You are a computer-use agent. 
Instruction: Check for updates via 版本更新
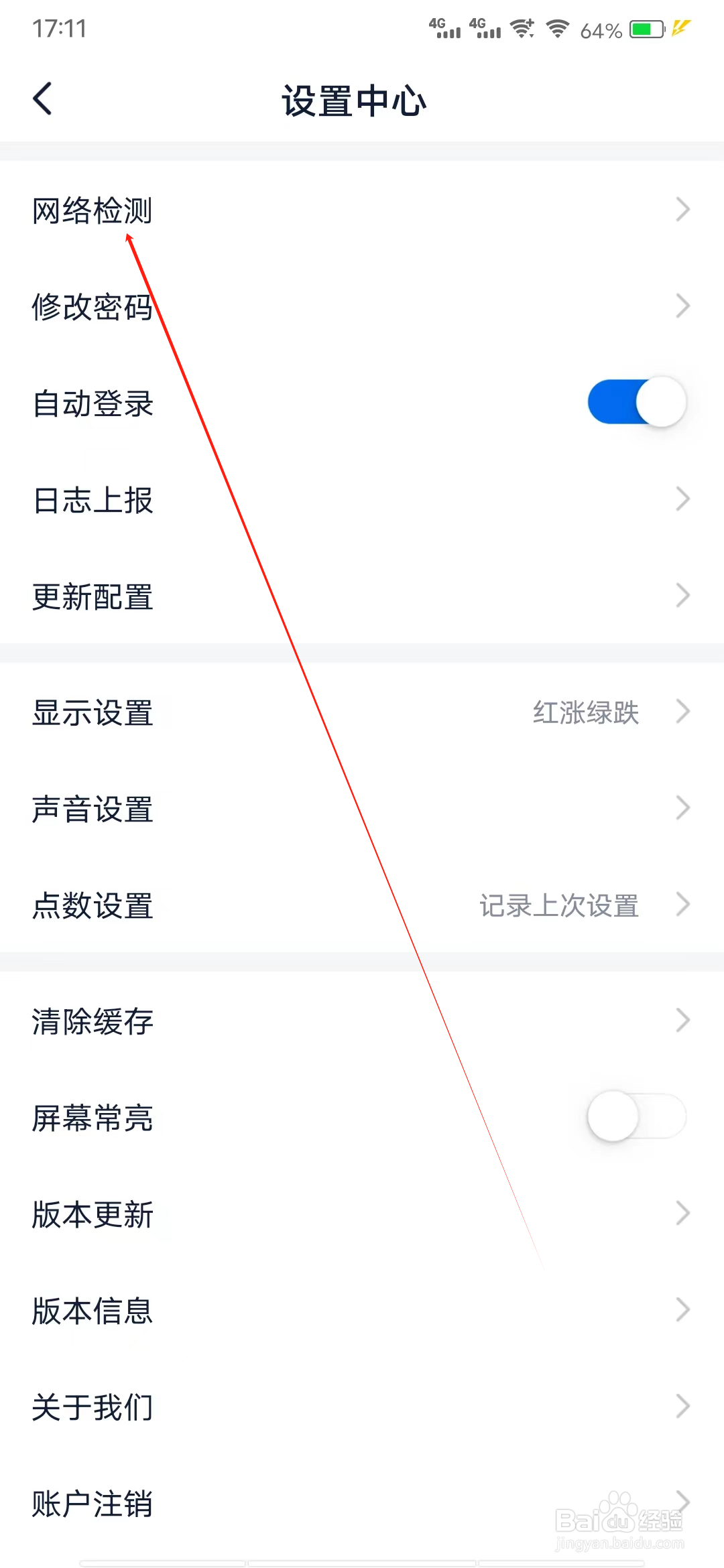[x=94, y=1212]
